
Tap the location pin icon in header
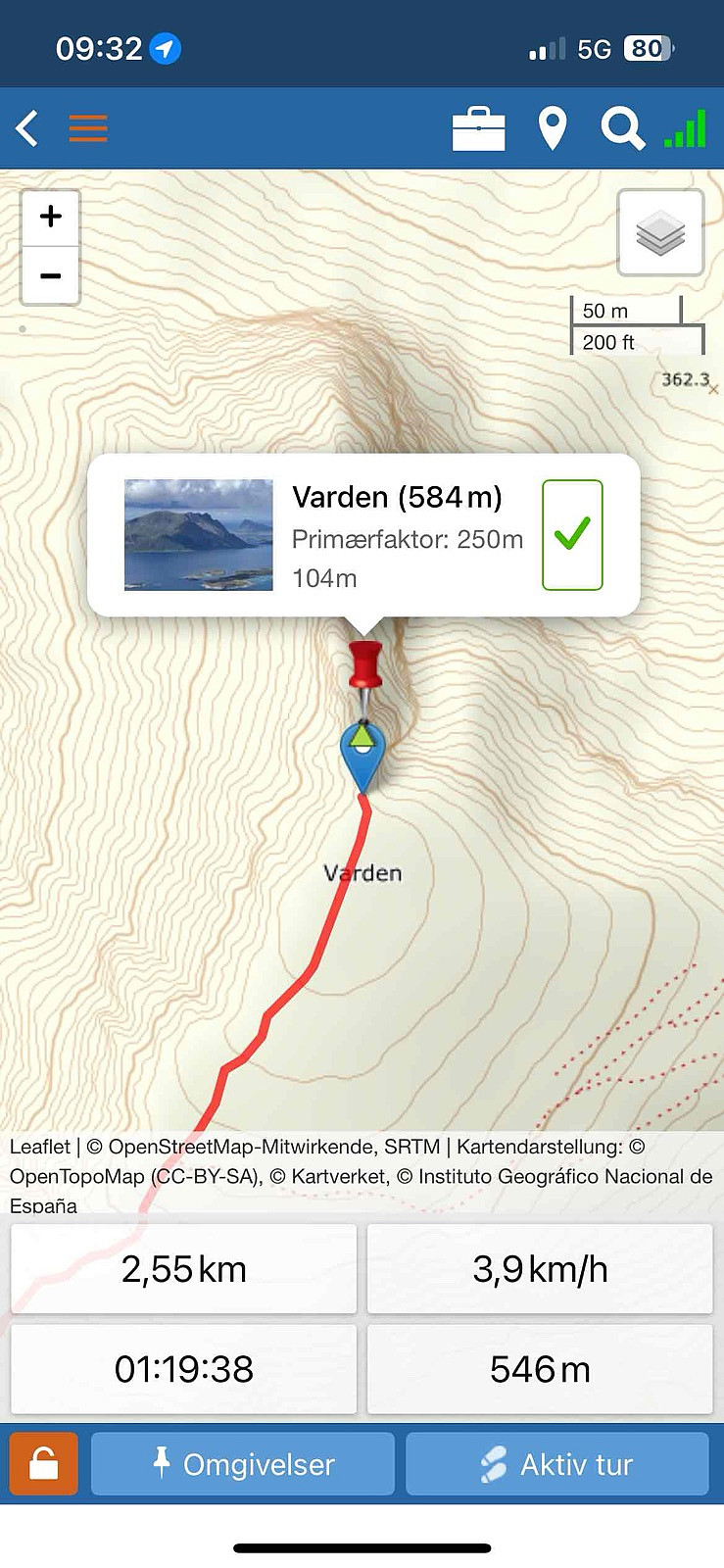553,128
